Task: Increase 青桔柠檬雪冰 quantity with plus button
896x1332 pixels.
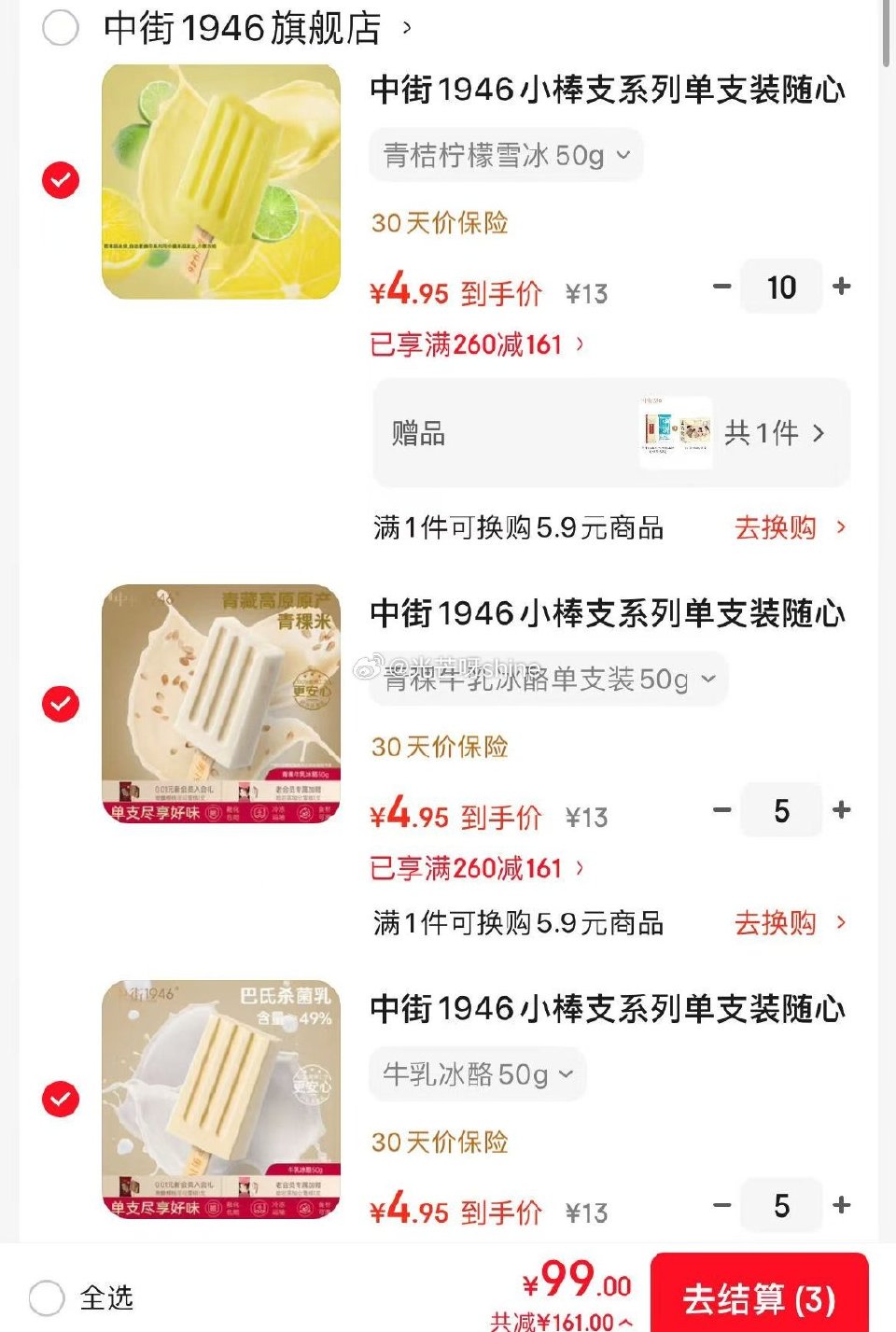Action: (841, 287)
